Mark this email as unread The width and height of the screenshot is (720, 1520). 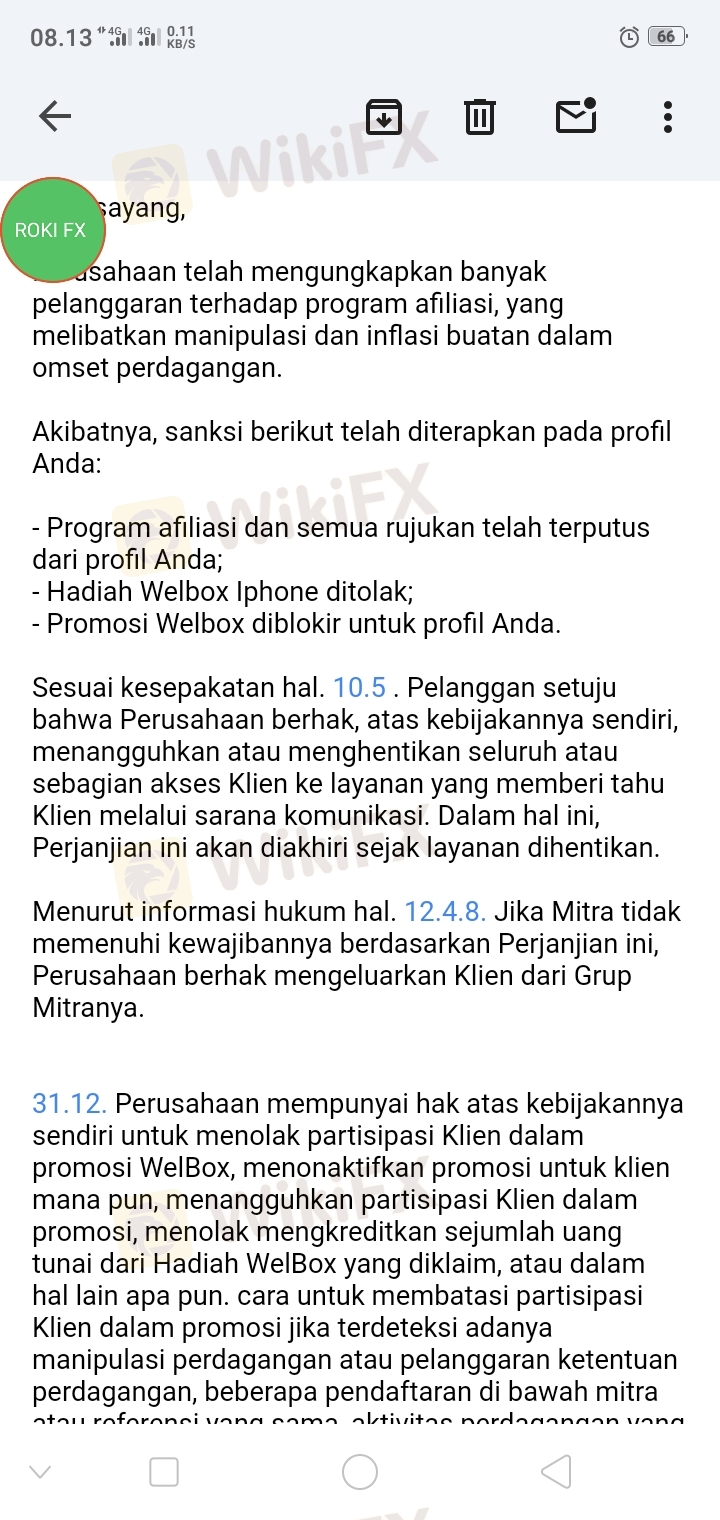[x=576, y=117]
